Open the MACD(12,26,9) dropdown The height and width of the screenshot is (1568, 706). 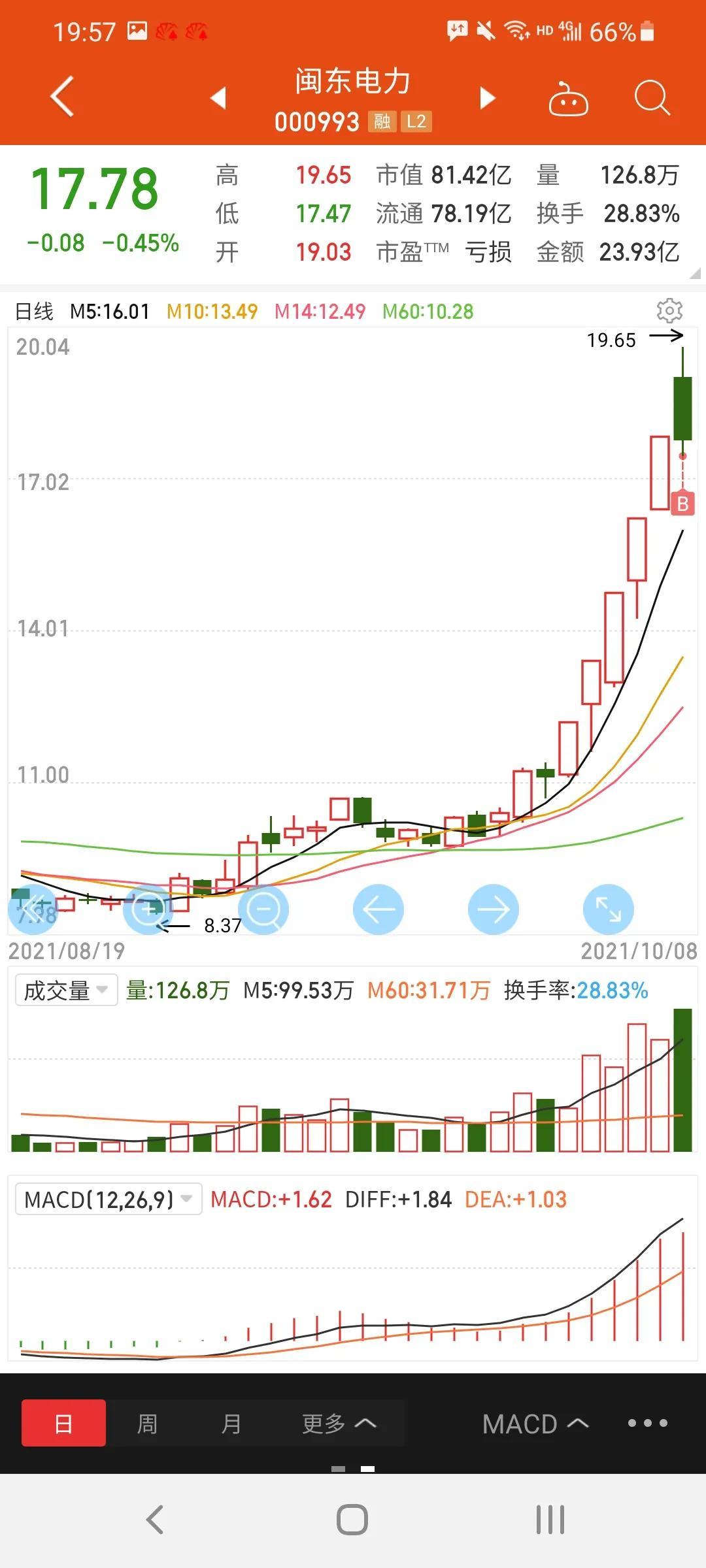109,1200
